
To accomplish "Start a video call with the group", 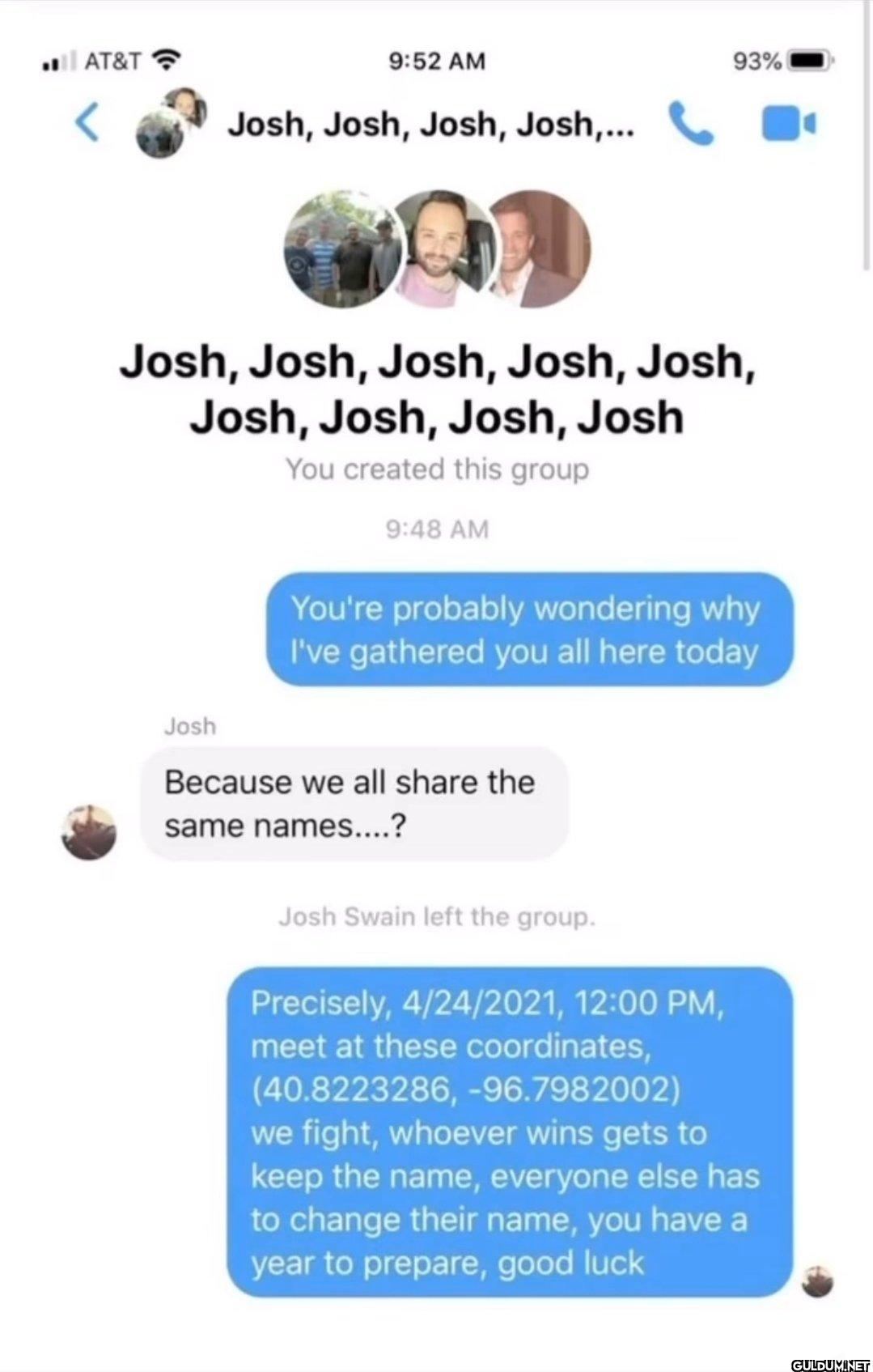I will pyautogui.click(x=789, y=125).
